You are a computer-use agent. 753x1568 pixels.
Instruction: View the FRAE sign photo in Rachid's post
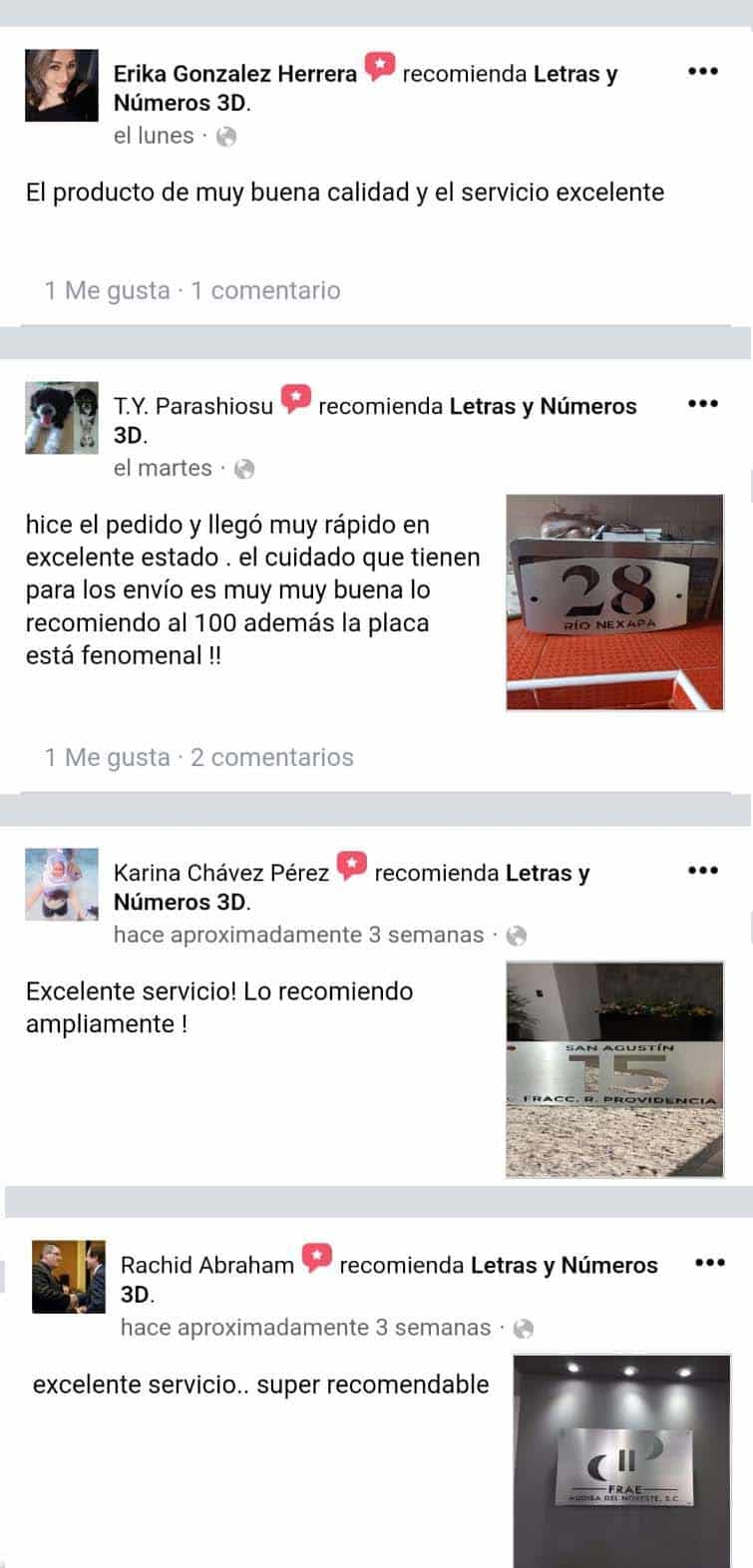coord(621,1461)
